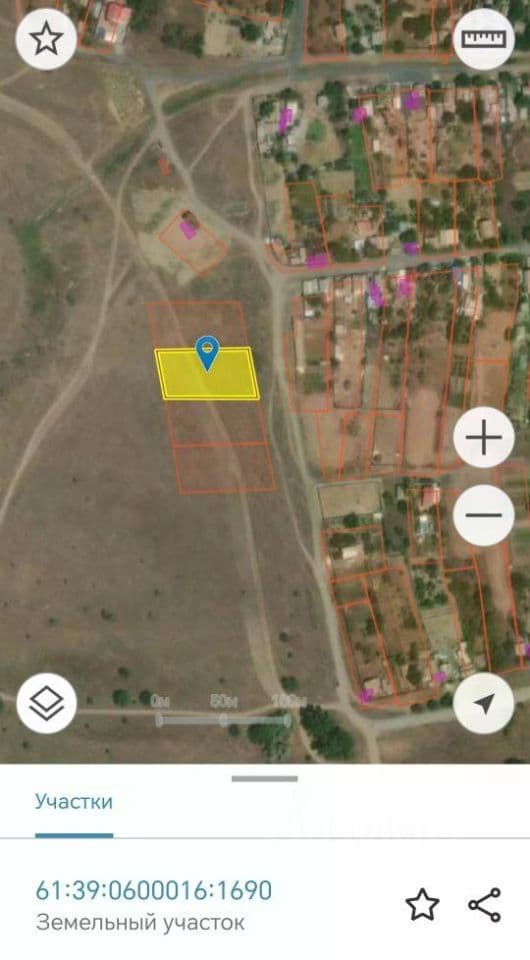530x960 pixels.
Task: Zoom out the map with minus
Action: pyautogui.click(x=483, y=515)
